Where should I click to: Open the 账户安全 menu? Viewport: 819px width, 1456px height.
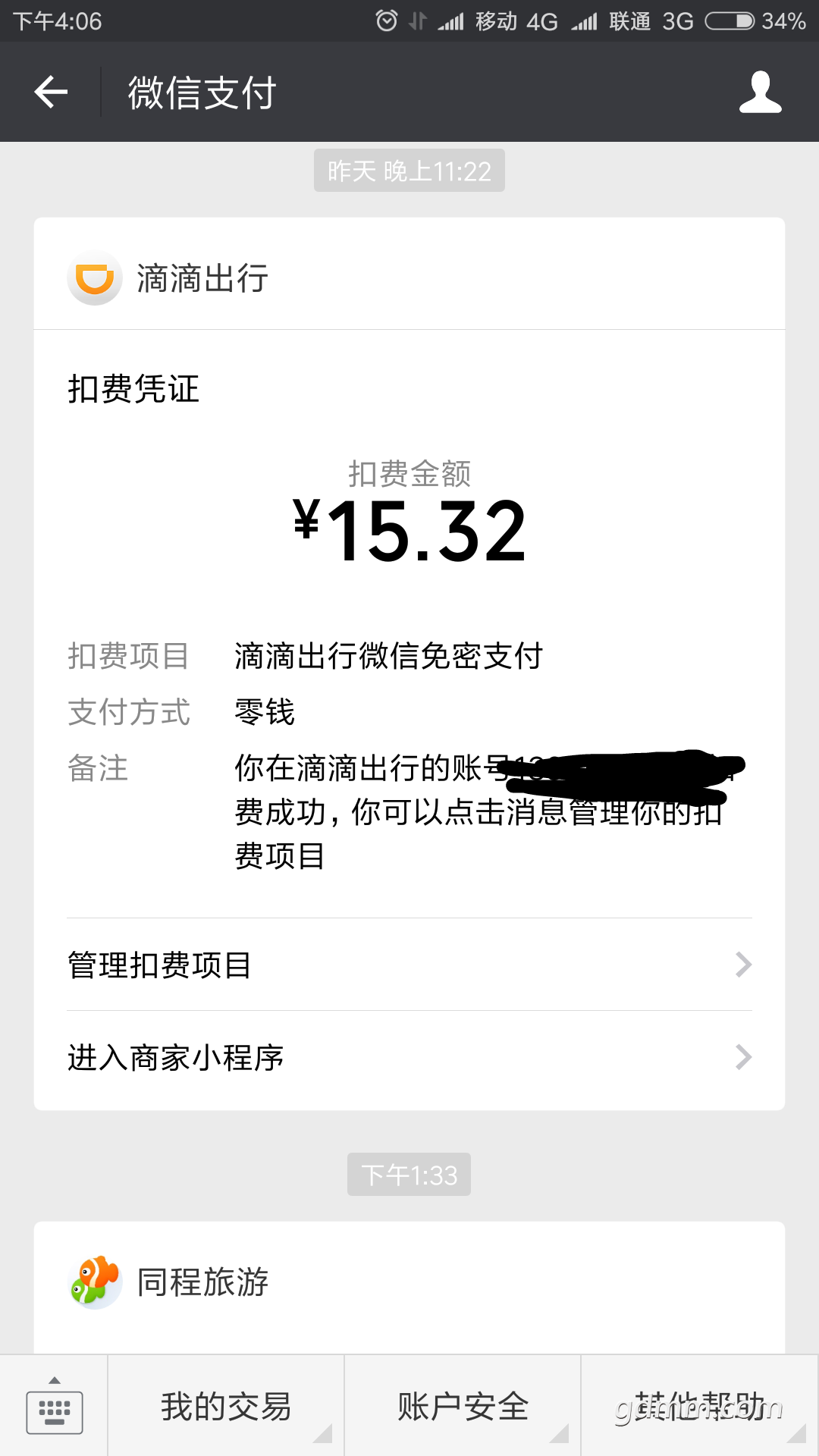pyautogui.click(x=463, y=1407)
